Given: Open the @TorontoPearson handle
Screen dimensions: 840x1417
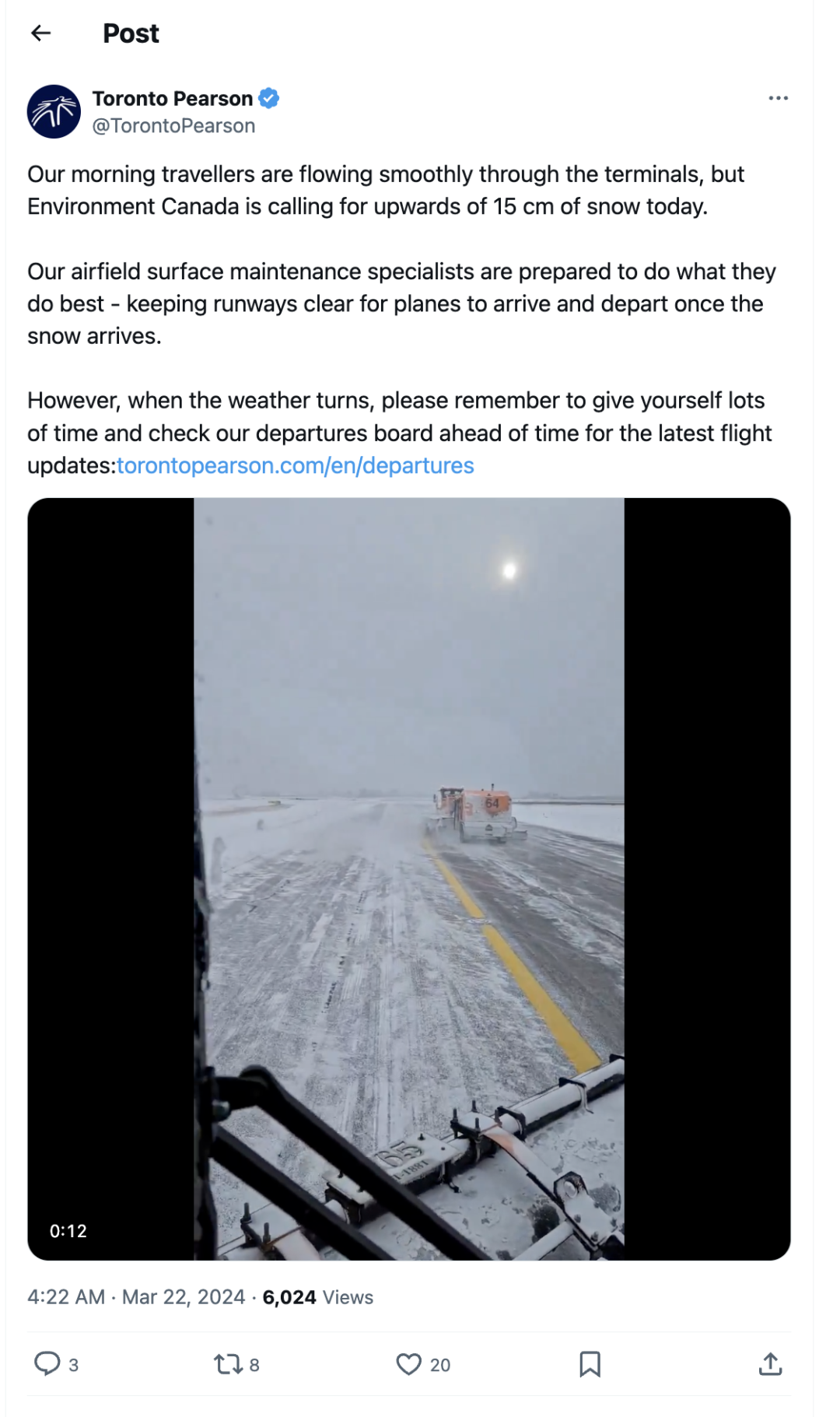Looking at the screenshot, I should [173, 126].
